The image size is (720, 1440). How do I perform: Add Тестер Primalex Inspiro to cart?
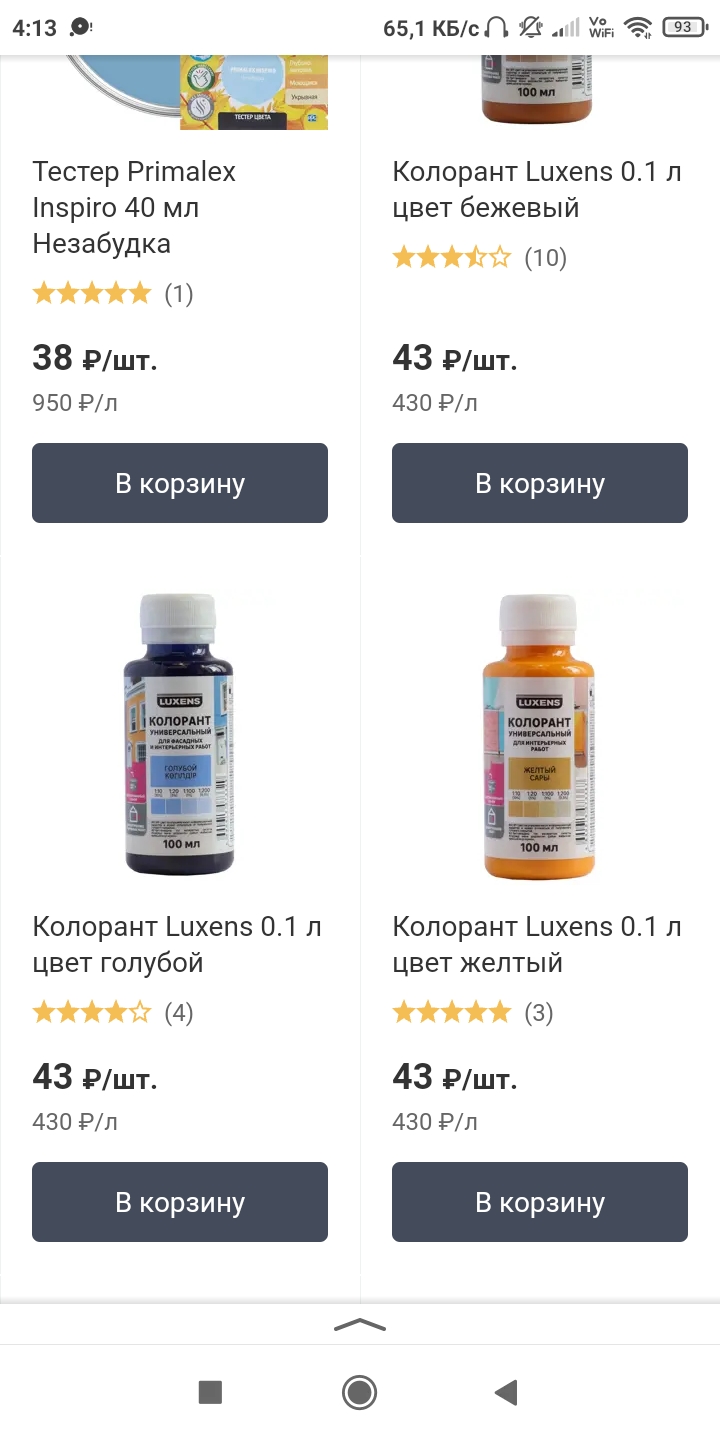(180, 483)
